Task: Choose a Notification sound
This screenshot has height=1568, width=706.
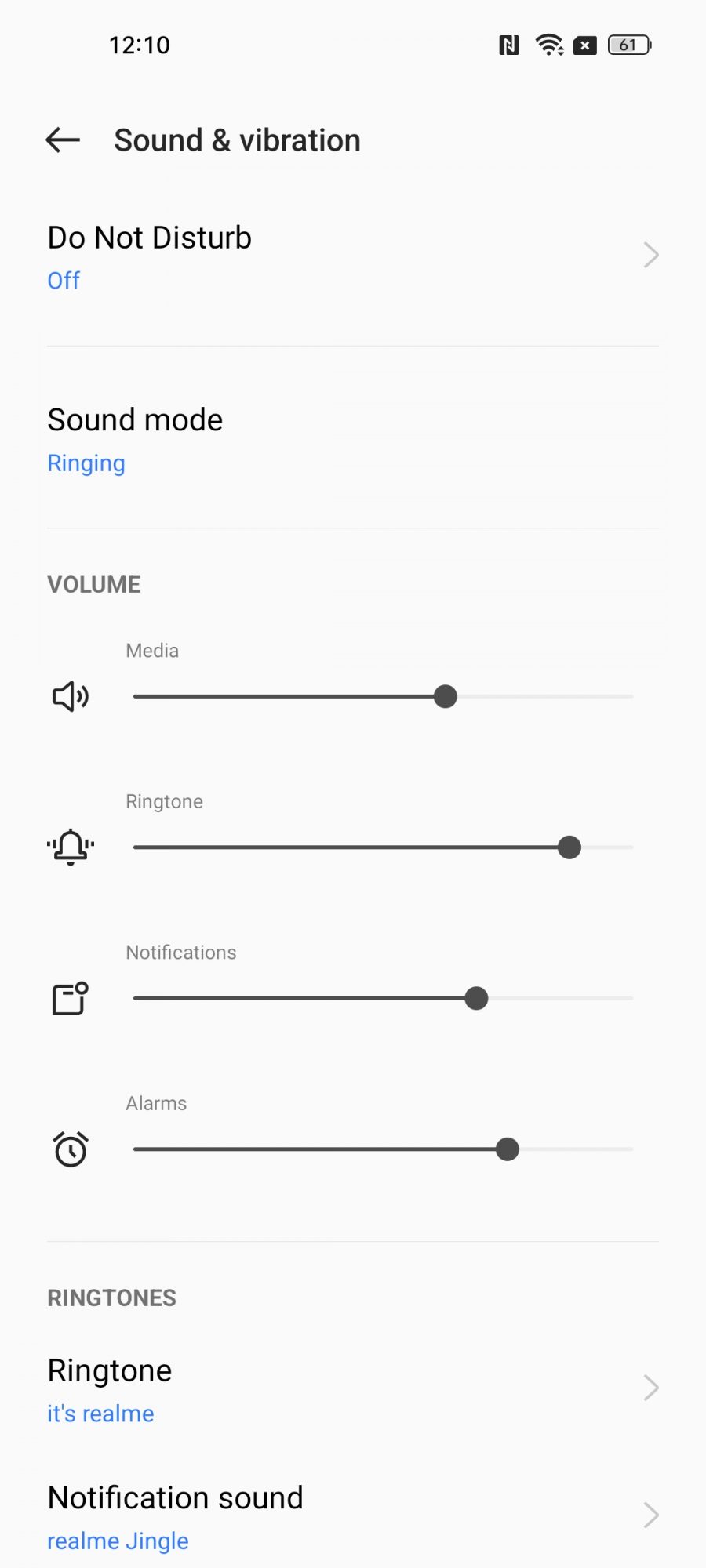Action: [353, 1517]
